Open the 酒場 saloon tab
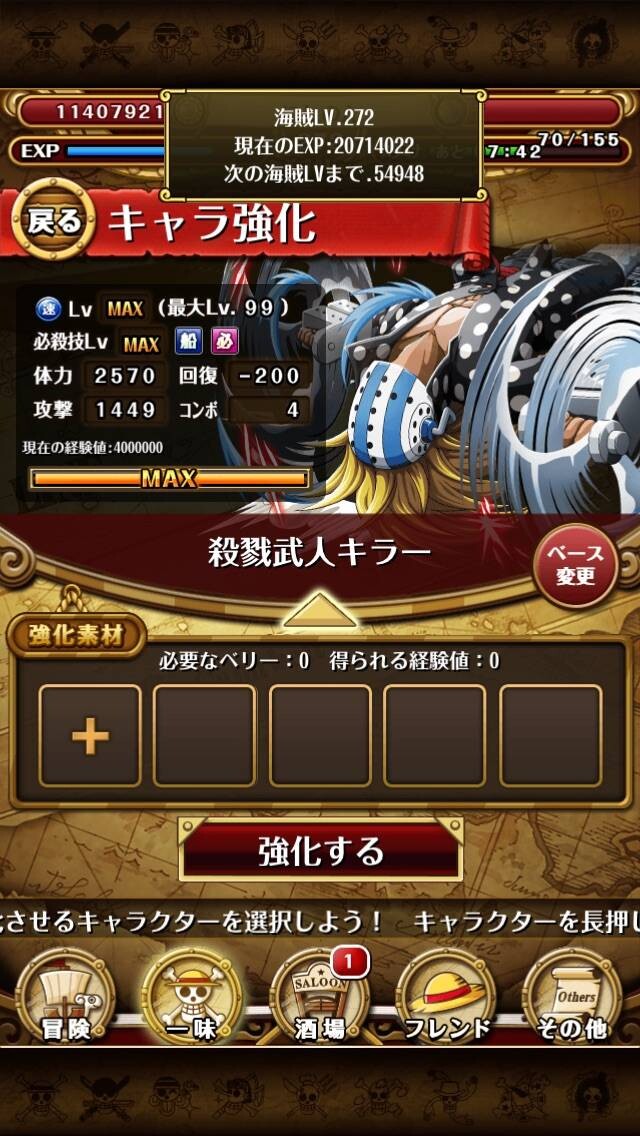The width and height of the screenshot is (640, 1136). [x=320, y=996]
